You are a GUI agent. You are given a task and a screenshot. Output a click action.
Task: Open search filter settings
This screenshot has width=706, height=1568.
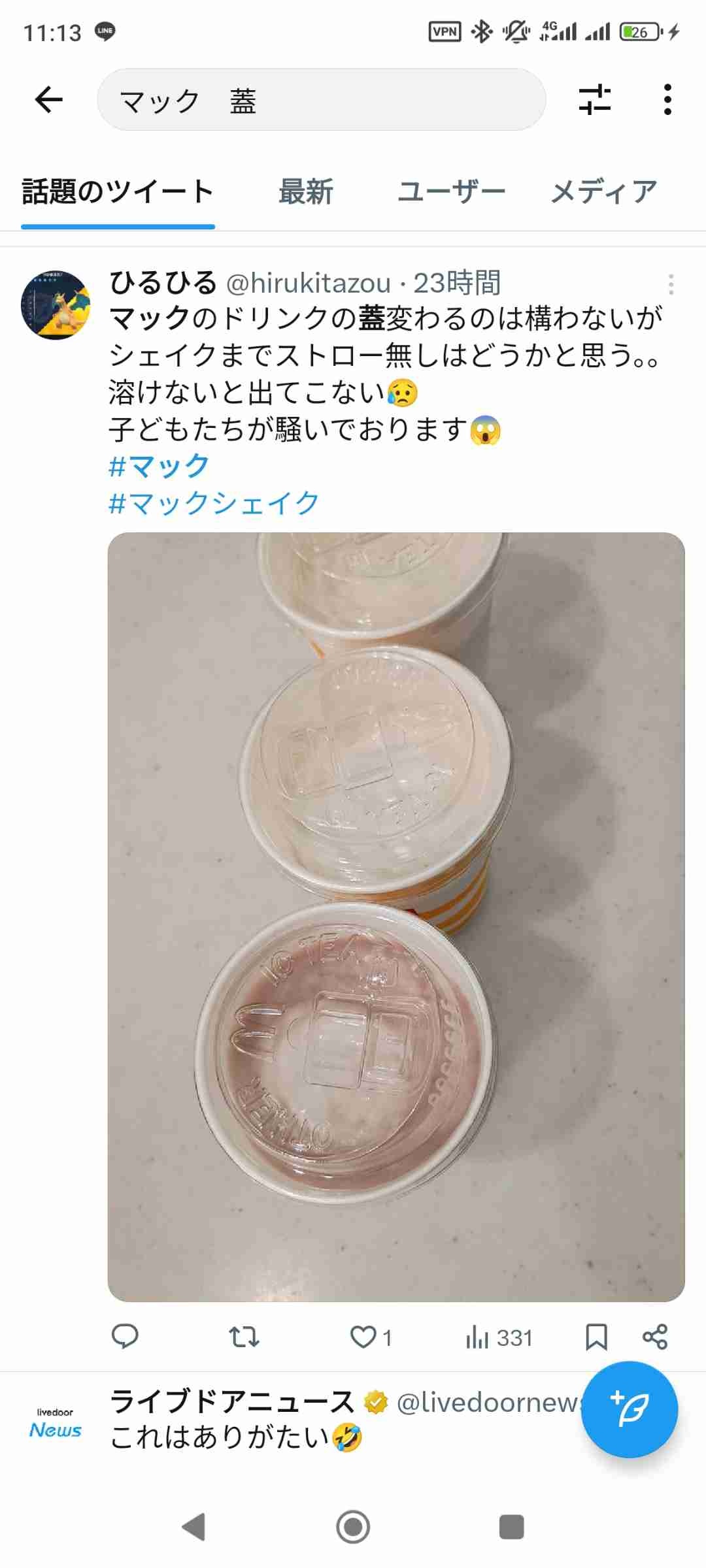coord(594,100)
